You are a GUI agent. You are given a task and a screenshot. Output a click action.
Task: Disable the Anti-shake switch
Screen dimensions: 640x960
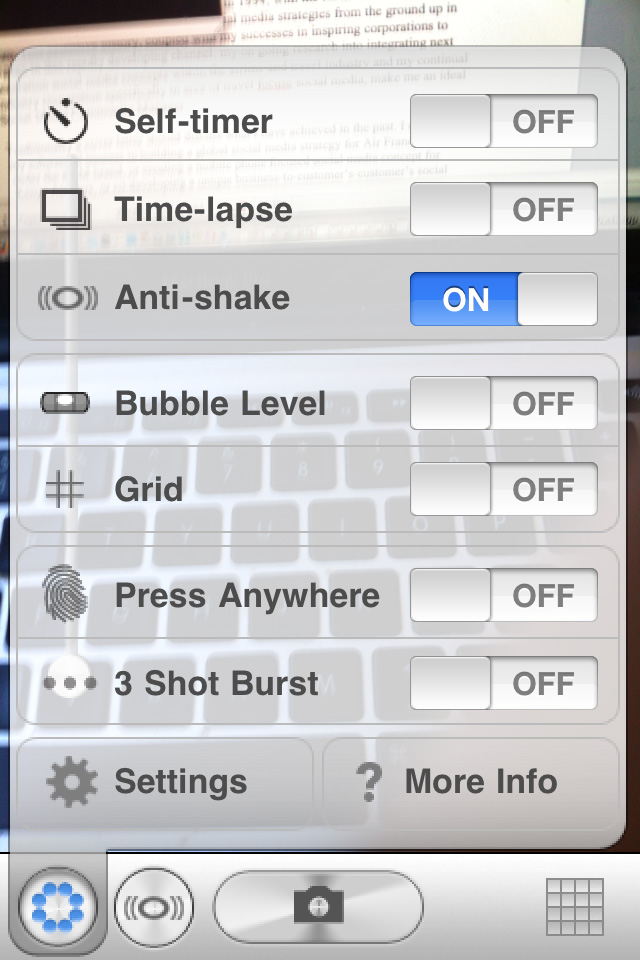pos(503,298)
